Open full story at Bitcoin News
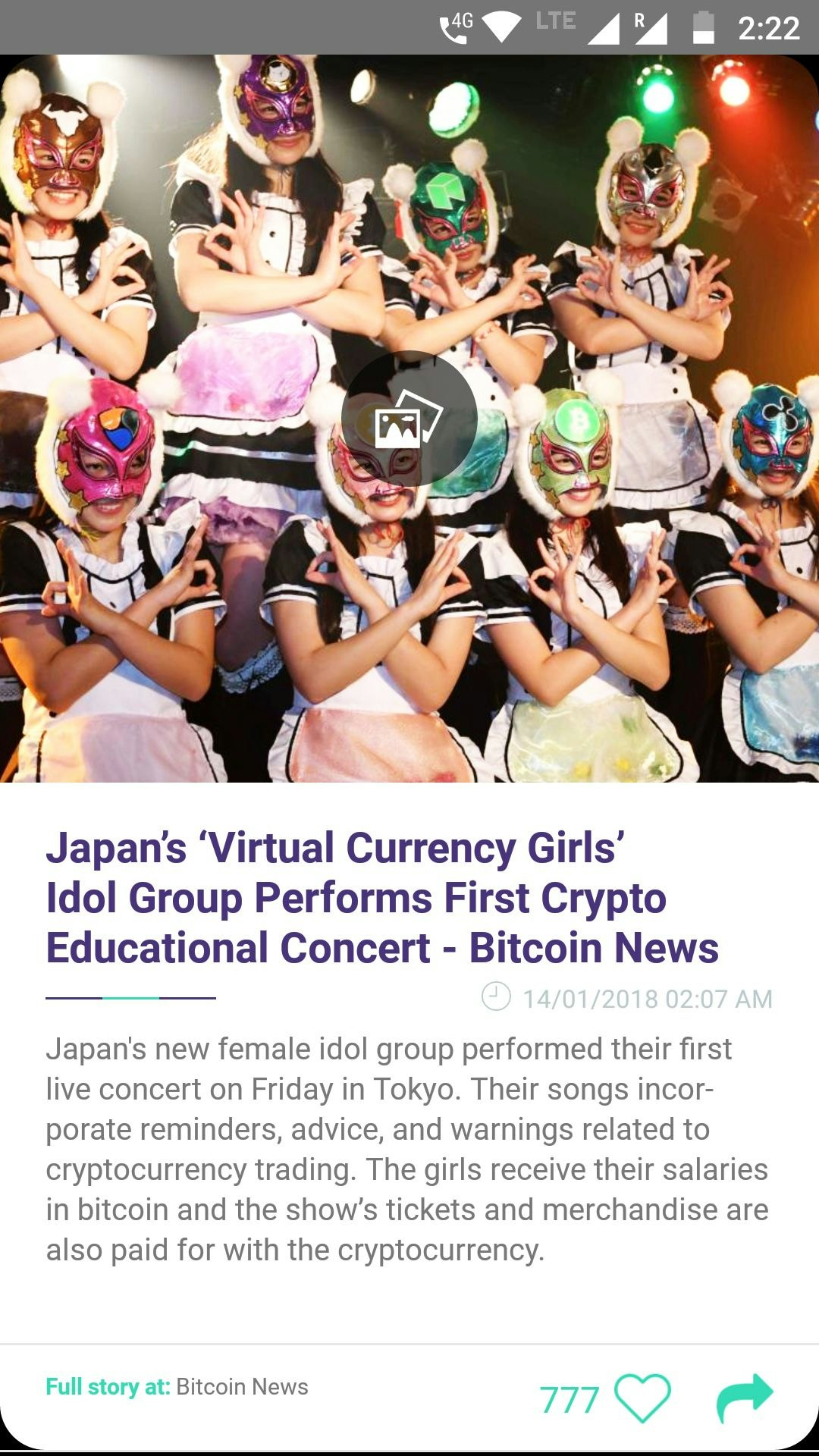The width and height of the screenshot is (819, 1456). [177, 1387]
